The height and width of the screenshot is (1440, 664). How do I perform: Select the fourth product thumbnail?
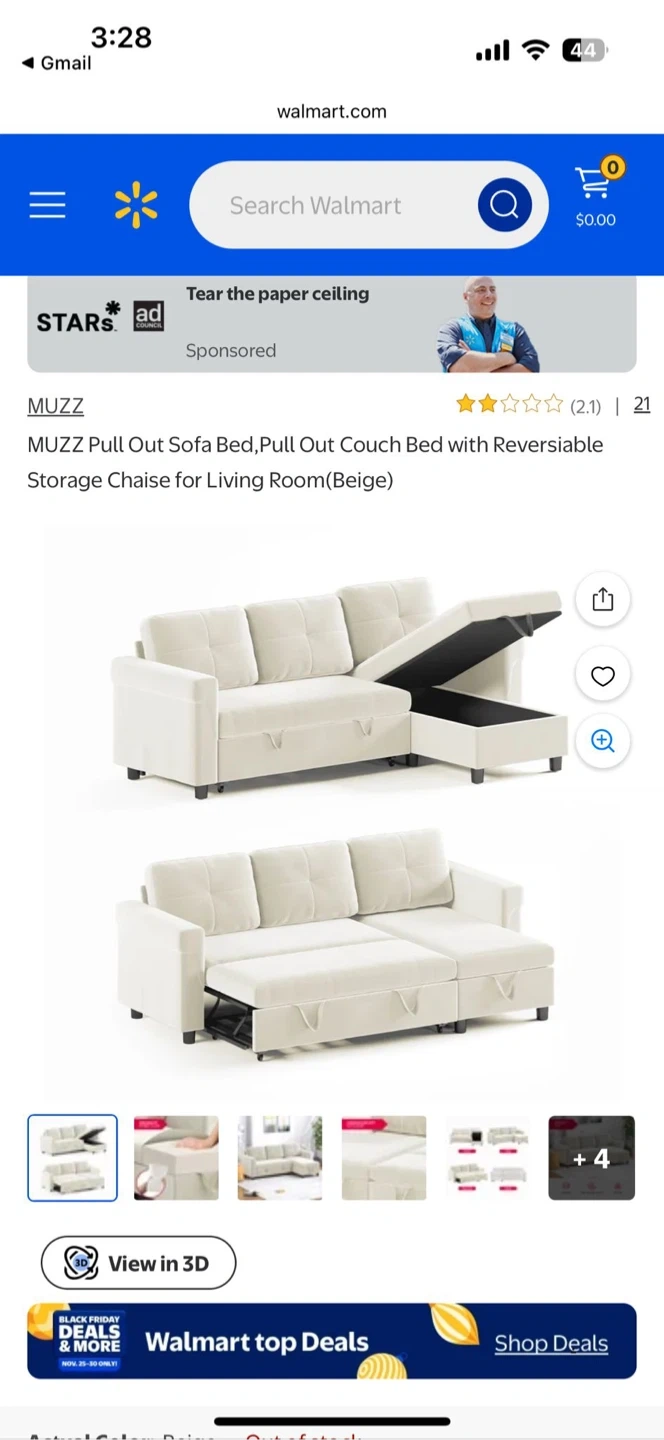(384, 1157)
